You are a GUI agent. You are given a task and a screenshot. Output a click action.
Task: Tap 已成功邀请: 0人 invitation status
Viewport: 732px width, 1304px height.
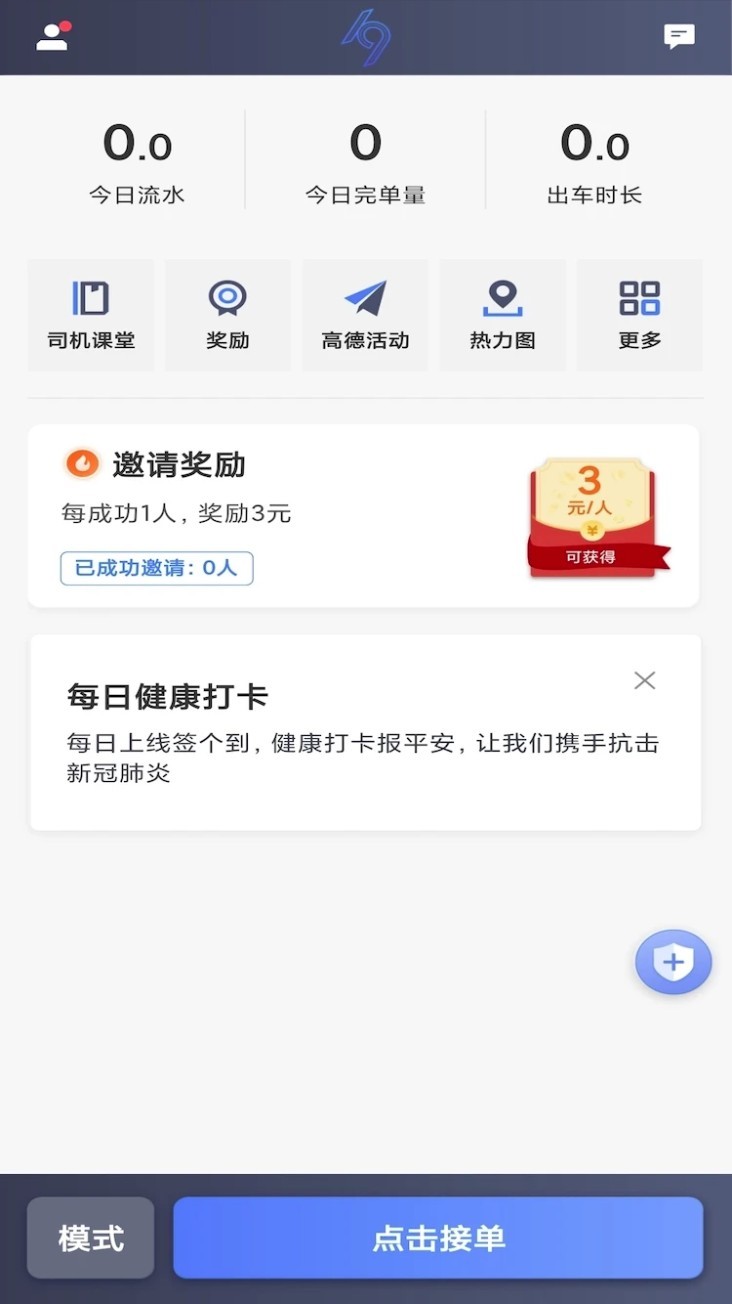[156, 567]
